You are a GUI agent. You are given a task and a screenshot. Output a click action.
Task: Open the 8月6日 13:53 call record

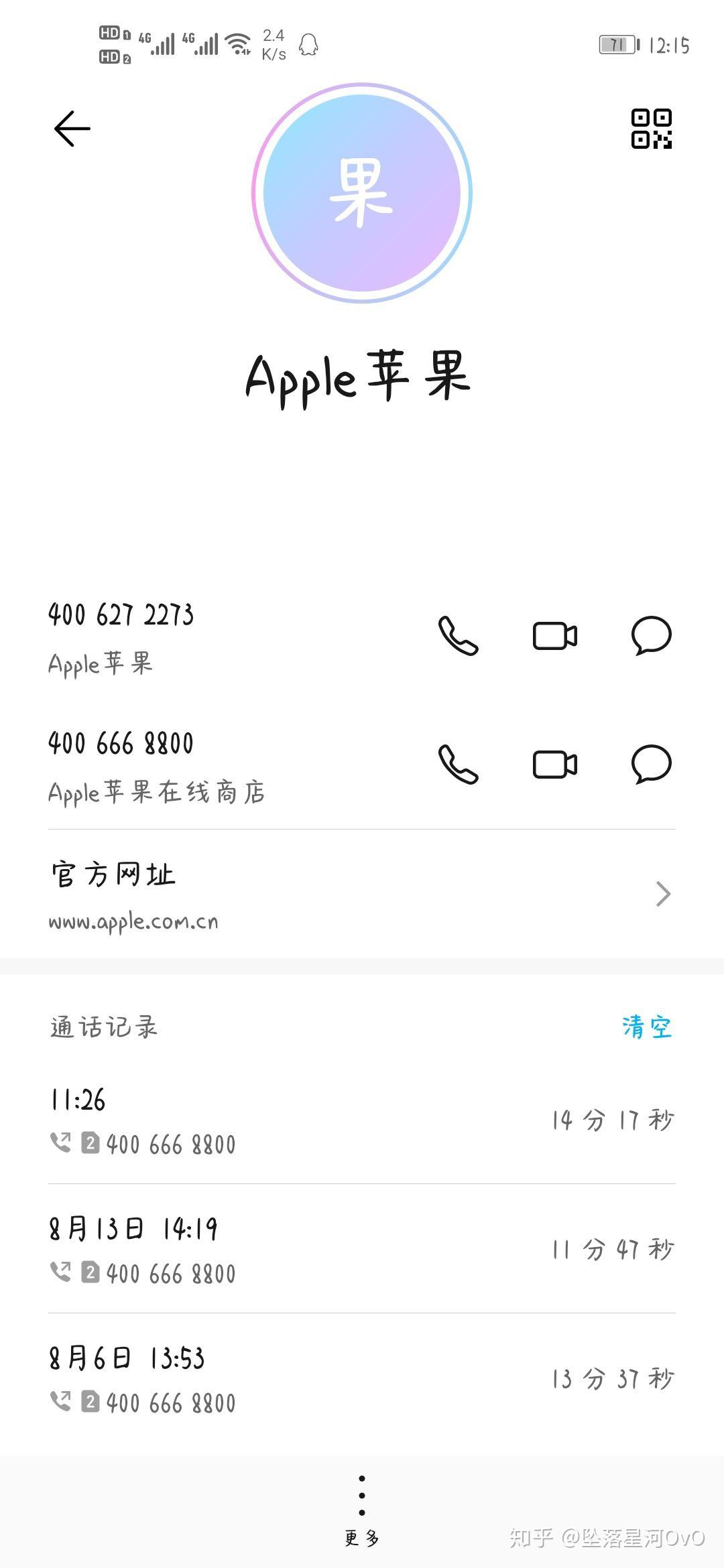[362, 1378]
